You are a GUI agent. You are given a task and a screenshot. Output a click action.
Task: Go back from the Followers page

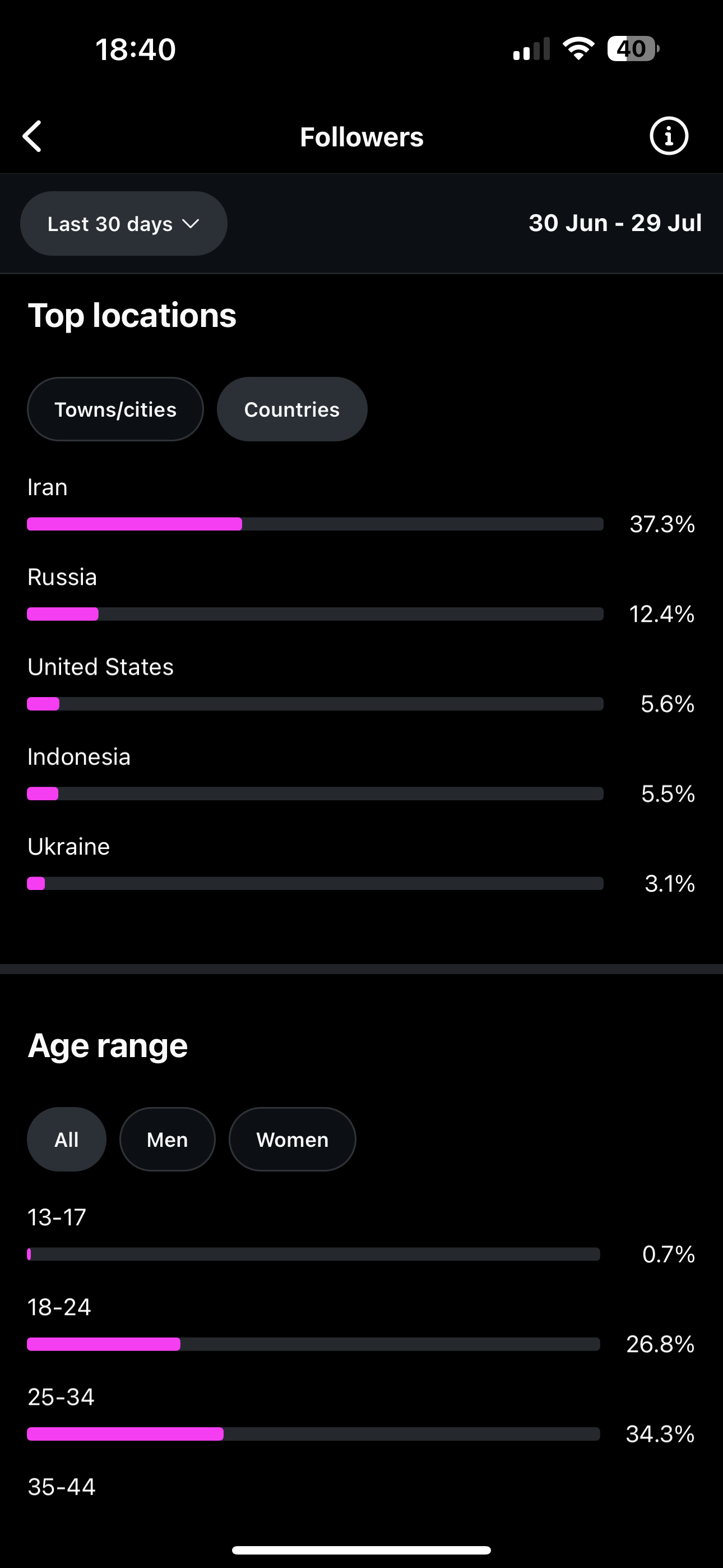[33, 136]
